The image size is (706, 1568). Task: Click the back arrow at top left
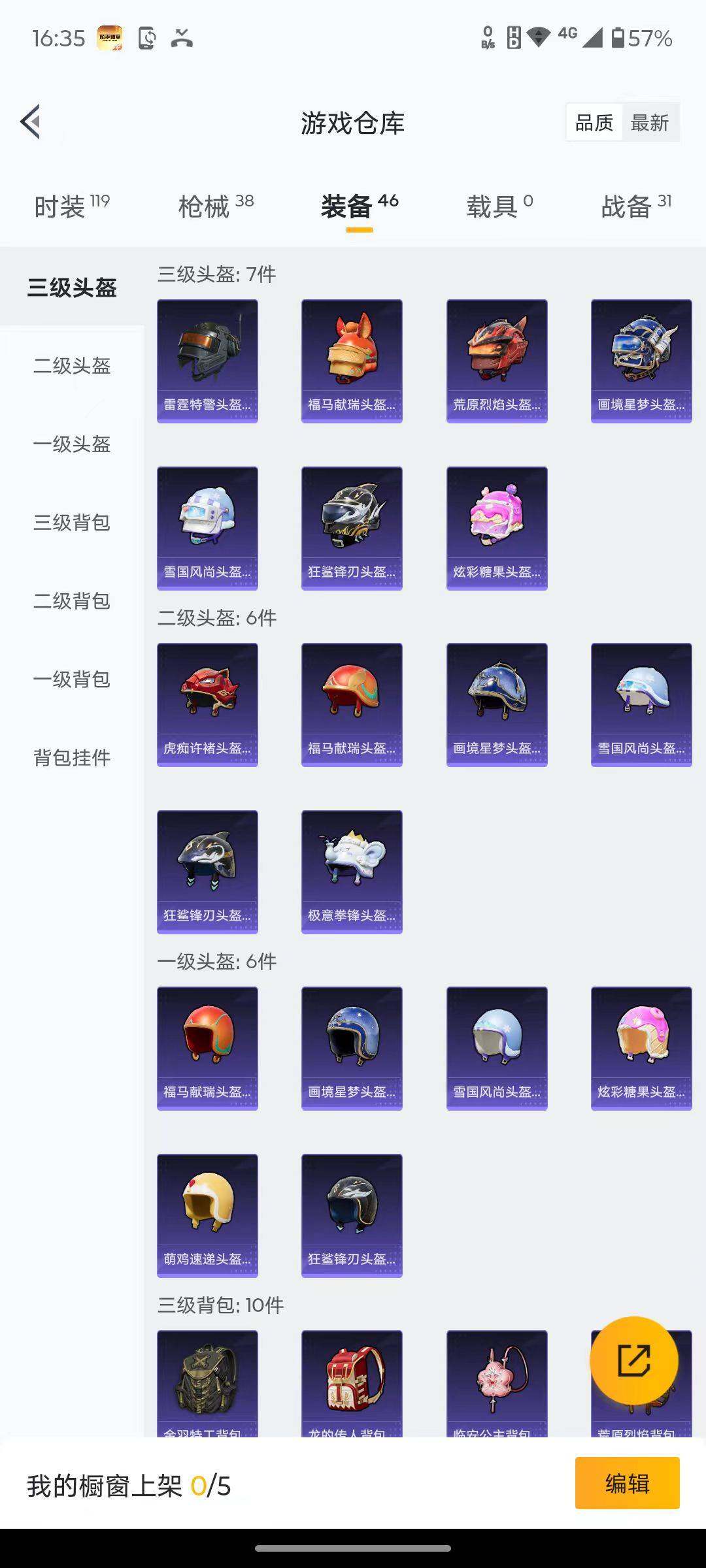29,122
